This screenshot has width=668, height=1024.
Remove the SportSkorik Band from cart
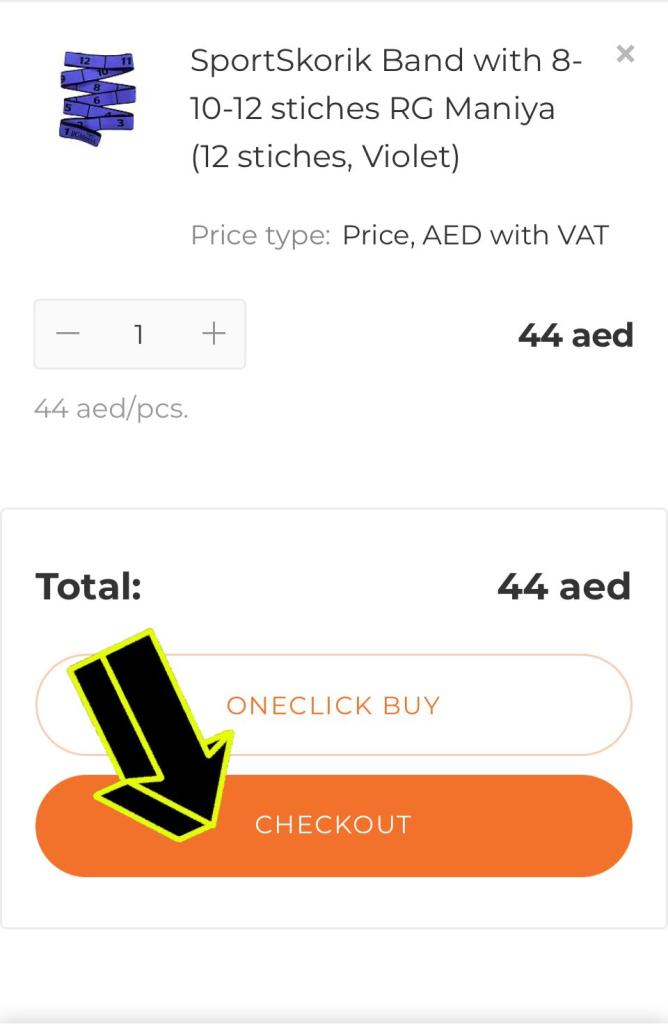[x=625, y=54]
